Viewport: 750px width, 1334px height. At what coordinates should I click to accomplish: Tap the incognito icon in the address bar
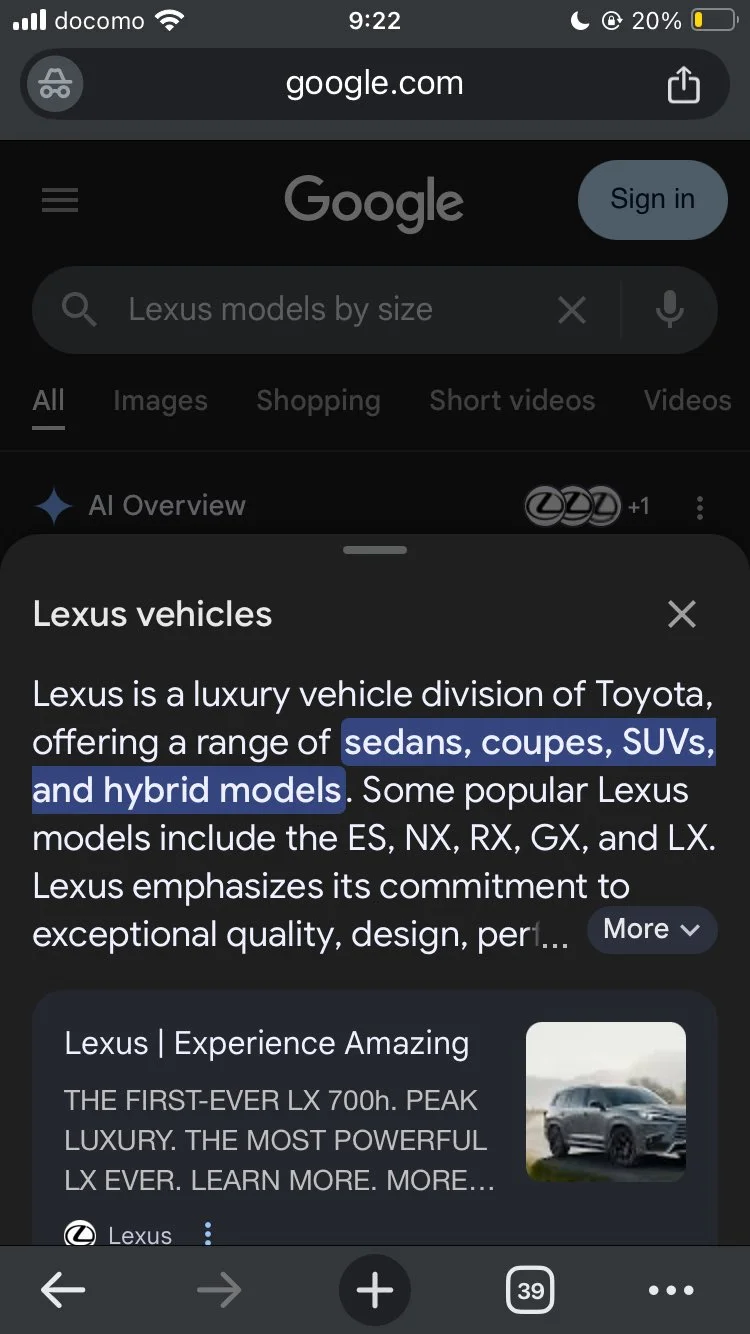click(x=55, y=85)
